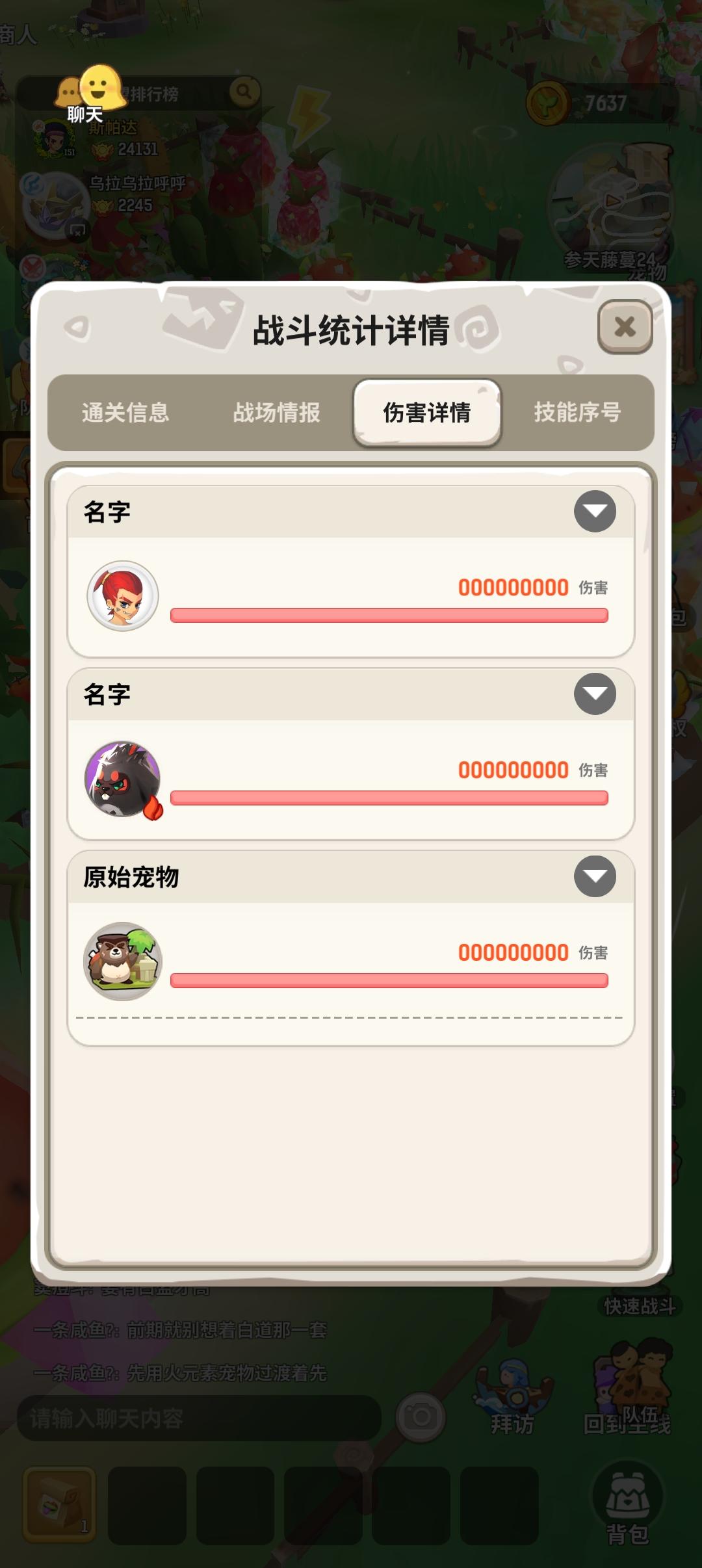Viewport: 702px width, 1568px height.
Task: Click the coin currency icon showing 7637
Action: click(x=548, y=101)
